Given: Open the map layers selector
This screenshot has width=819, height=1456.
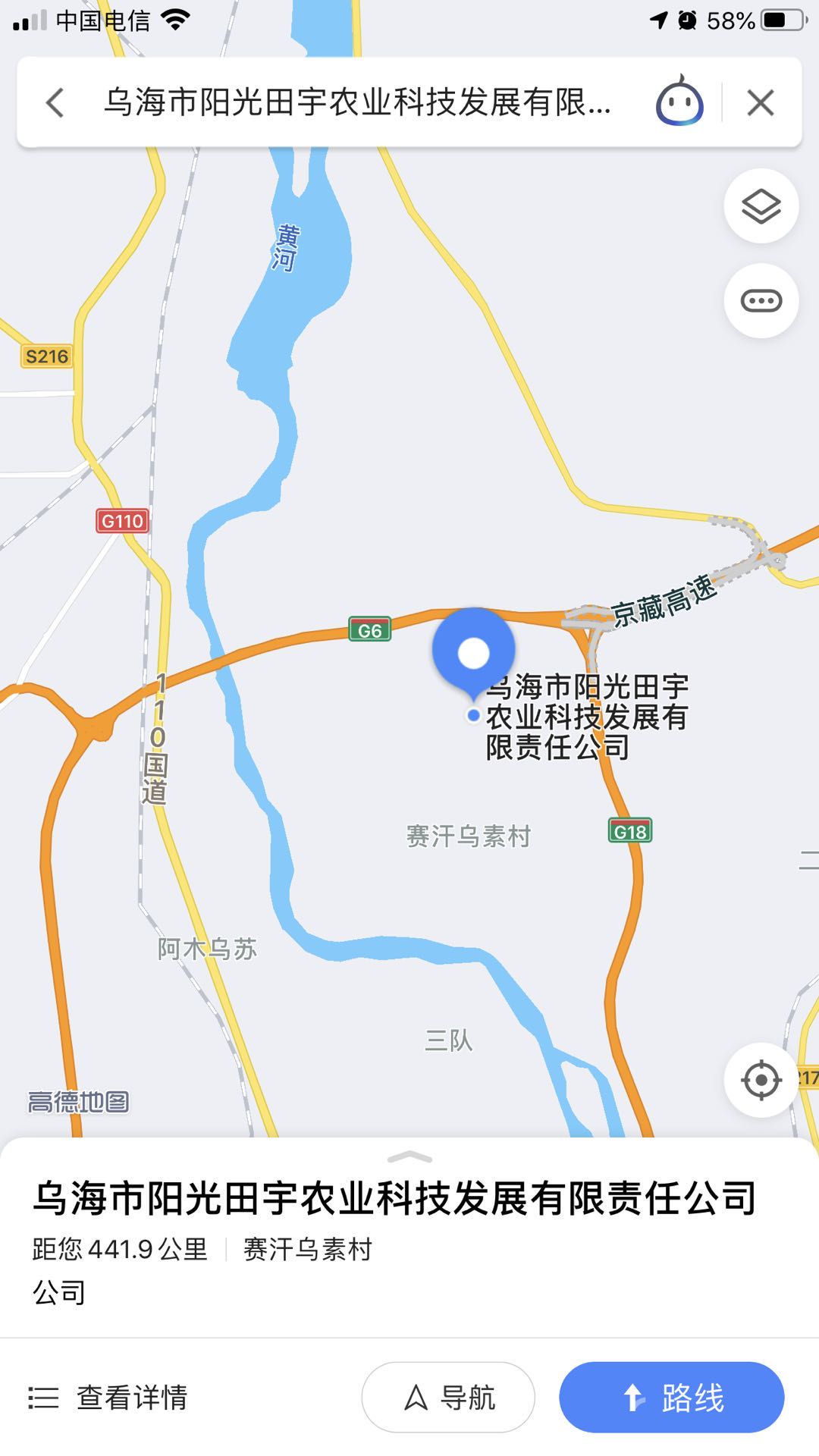Looking at the screenshot, I should [761, 206].
